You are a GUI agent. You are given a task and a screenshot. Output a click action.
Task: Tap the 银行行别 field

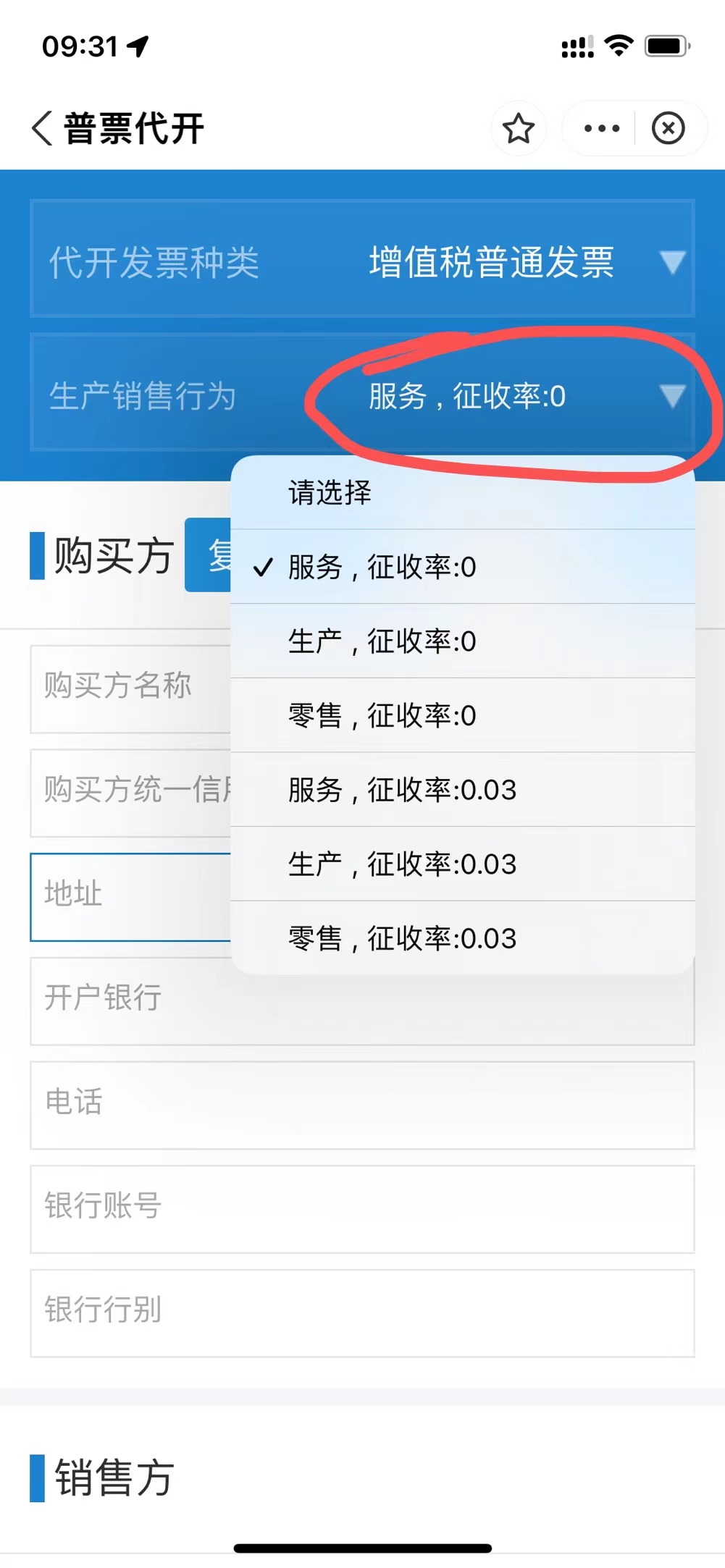pos(362,1313)
